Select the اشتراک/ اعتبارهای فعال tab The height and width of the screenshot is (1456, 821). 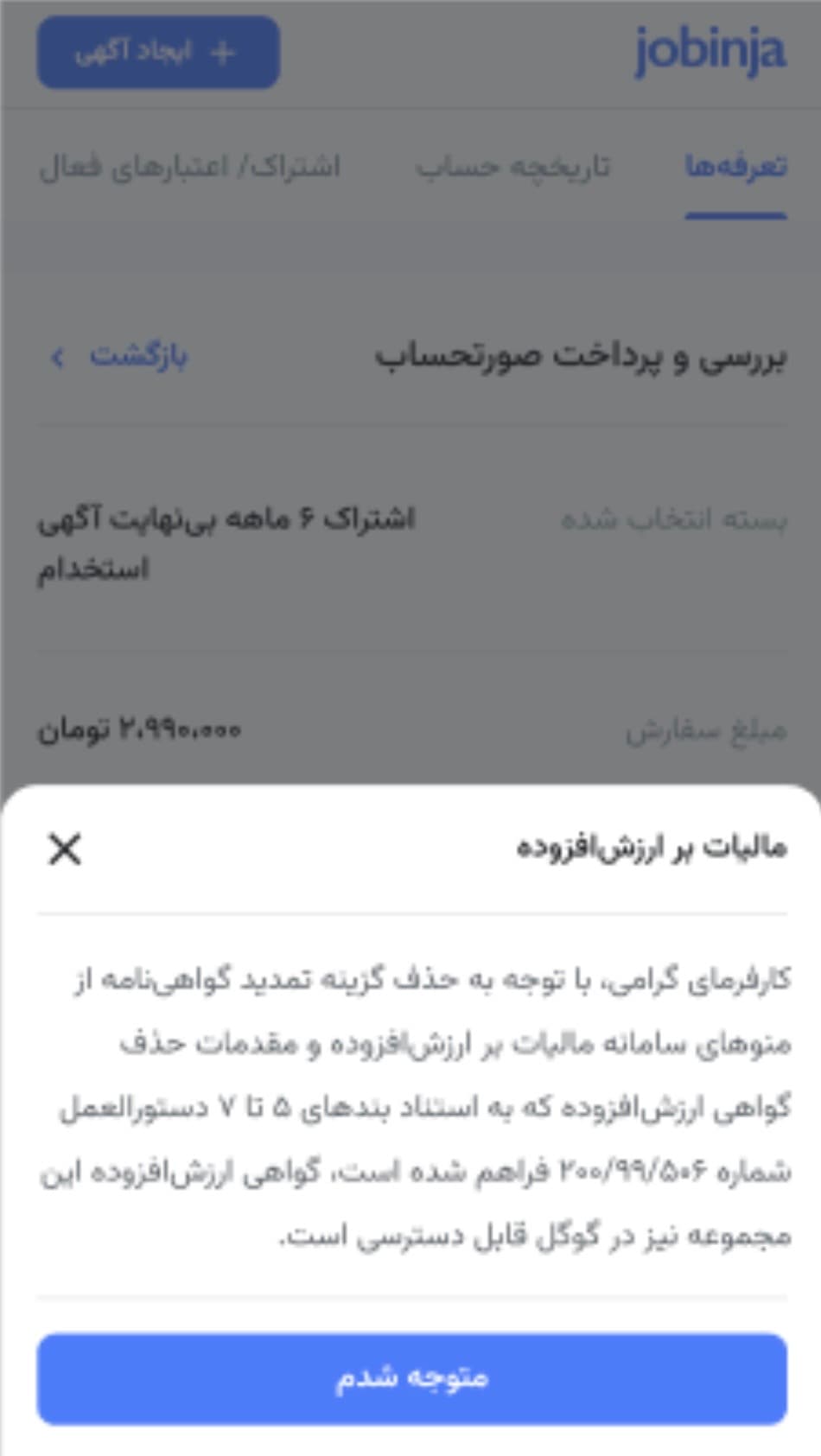[x=190, y=167]
